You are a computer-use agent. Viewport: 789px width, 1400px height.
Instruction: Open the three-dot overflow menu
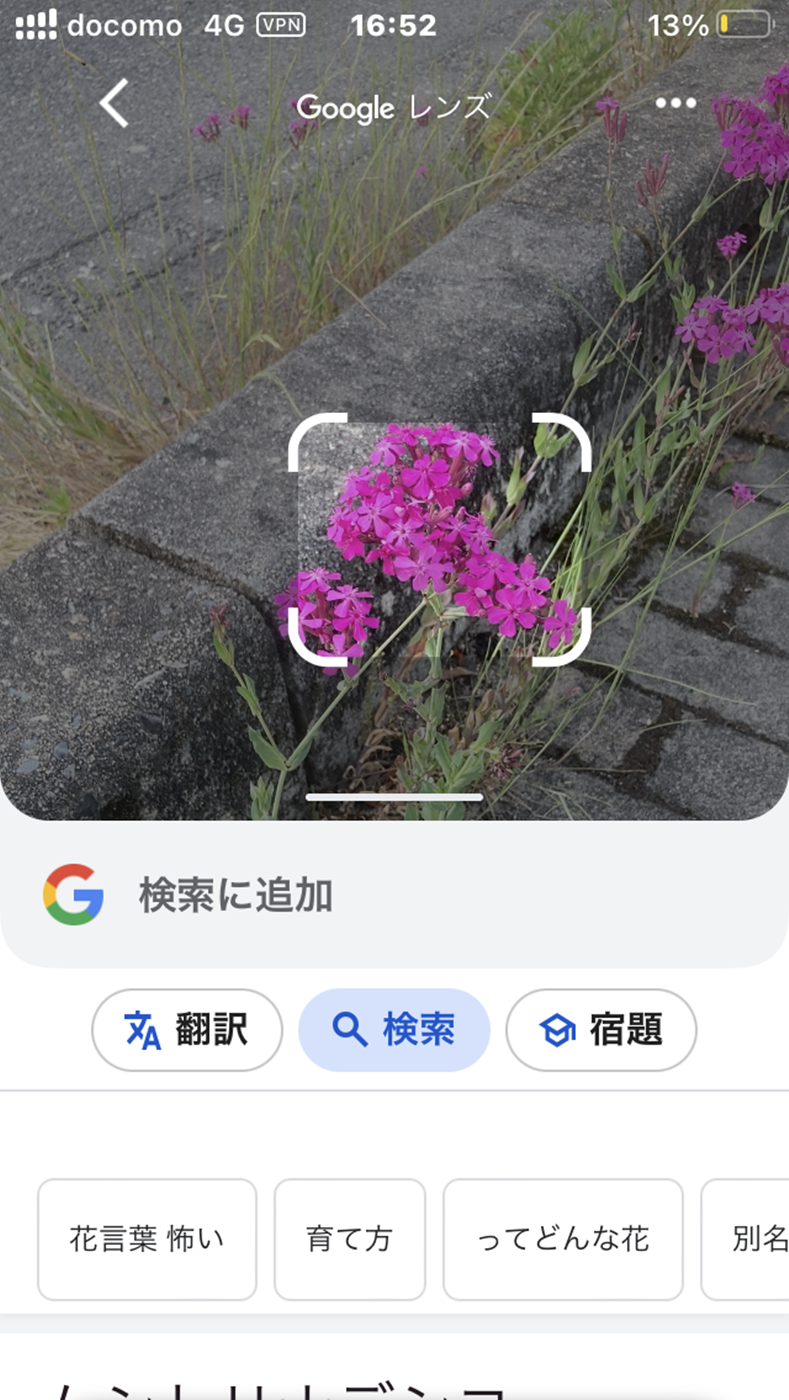tap(676, 103)
